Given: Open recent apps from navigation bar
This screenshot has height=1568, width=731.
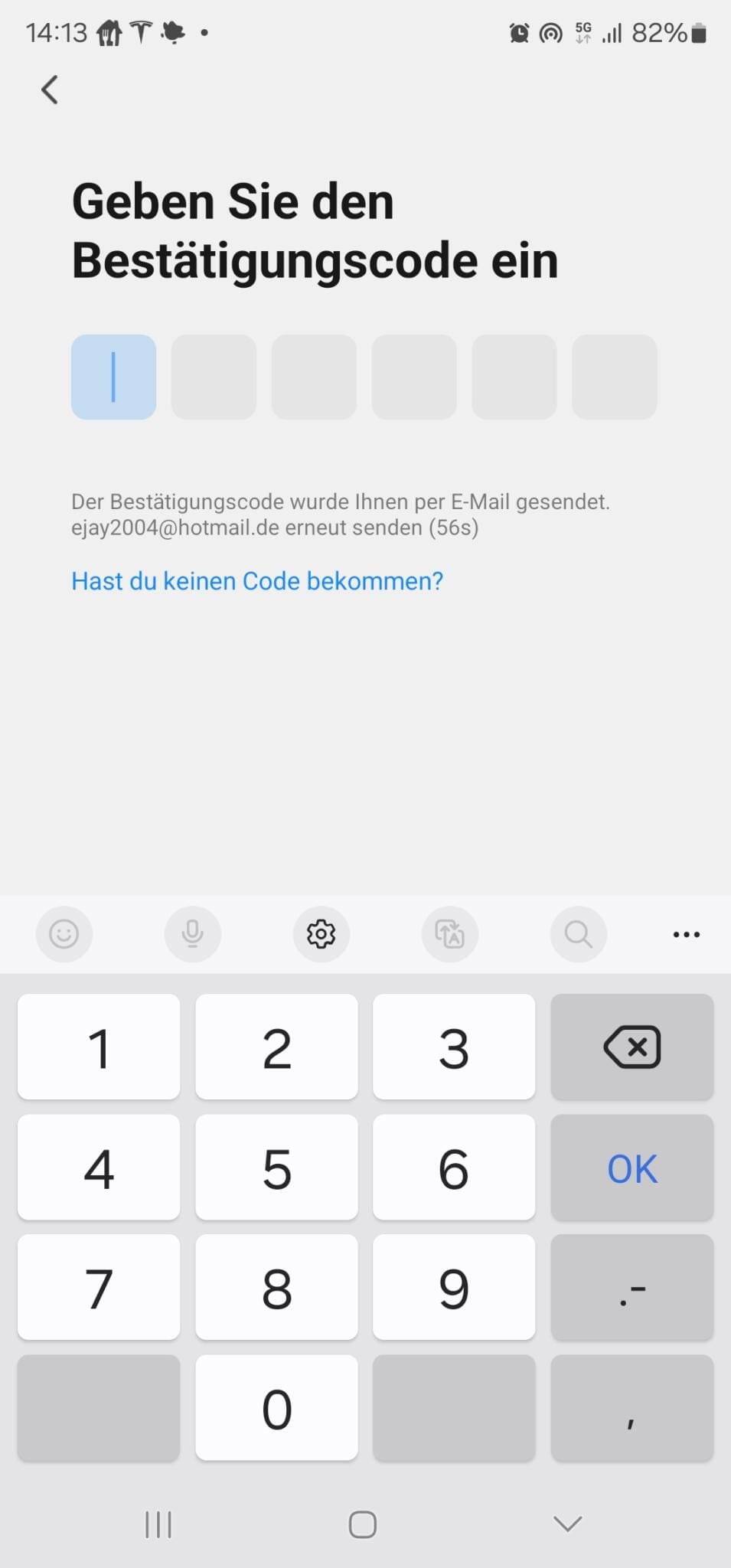Looking at the screenshot, I should [157, 1524].
